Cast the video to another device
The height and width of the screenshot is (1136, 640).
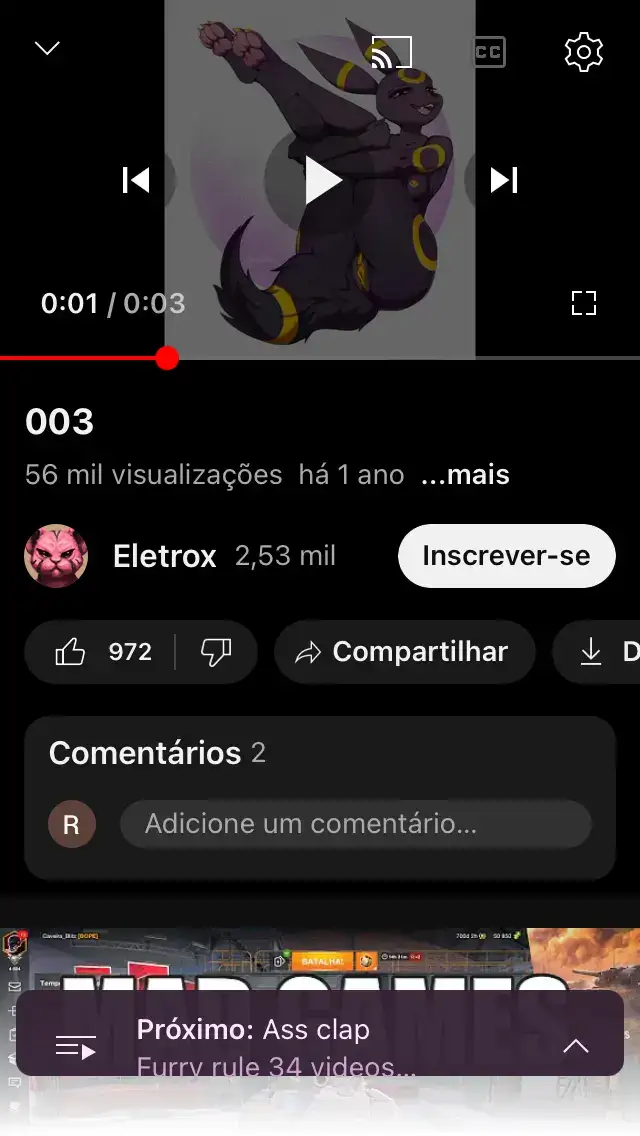coord(391,52)
